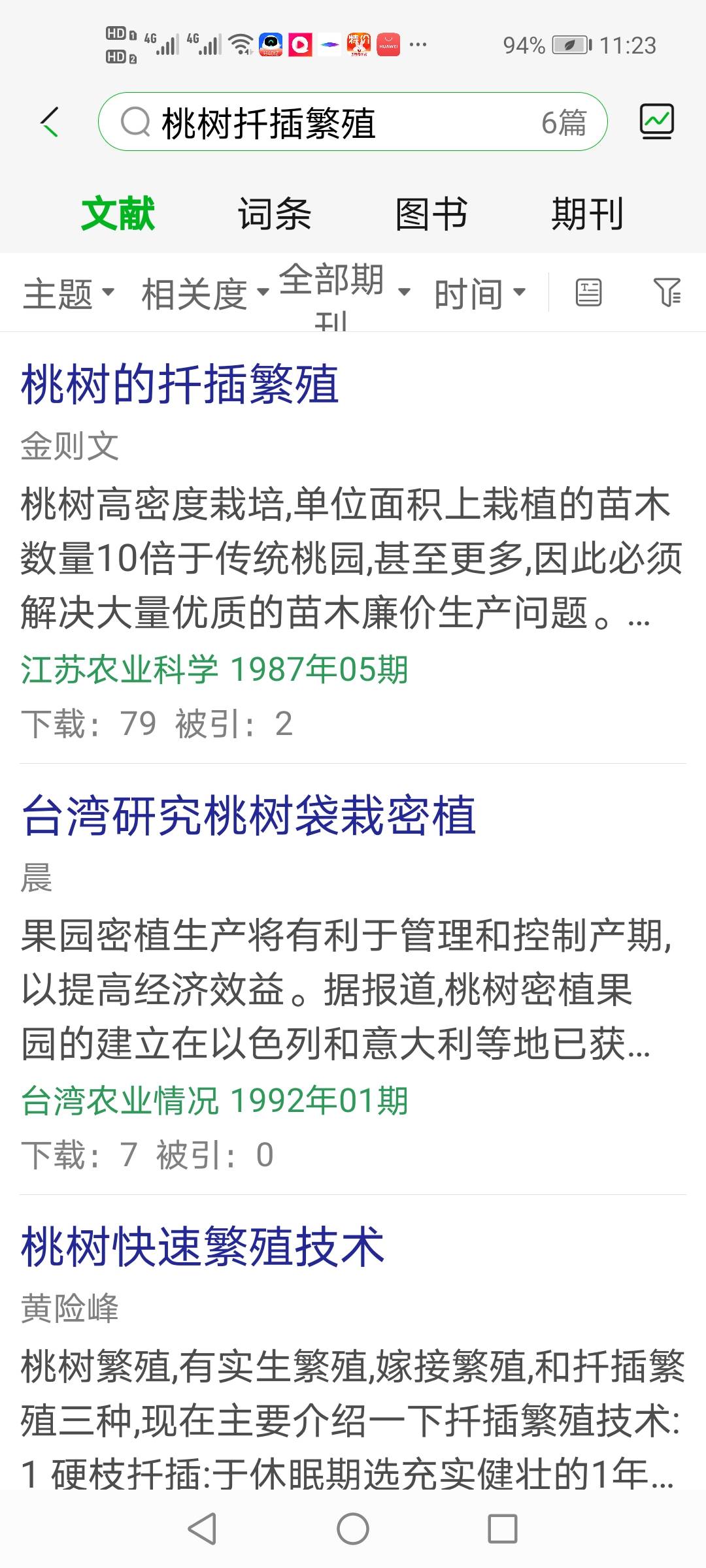Screen dimensions: 706x1568
Task: Expand the 主题 dropdown
Action: (69, 293)
